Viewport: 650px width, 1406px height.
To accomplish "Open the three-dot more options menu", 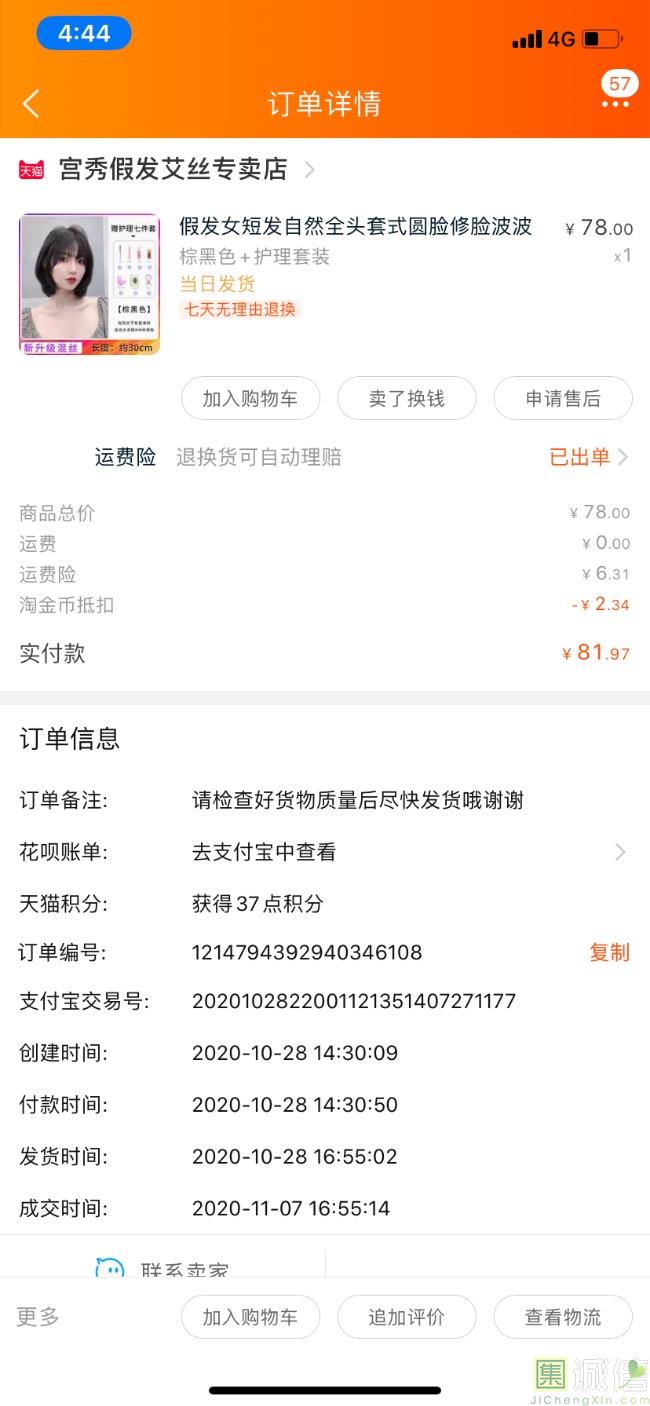I will 615,103.
